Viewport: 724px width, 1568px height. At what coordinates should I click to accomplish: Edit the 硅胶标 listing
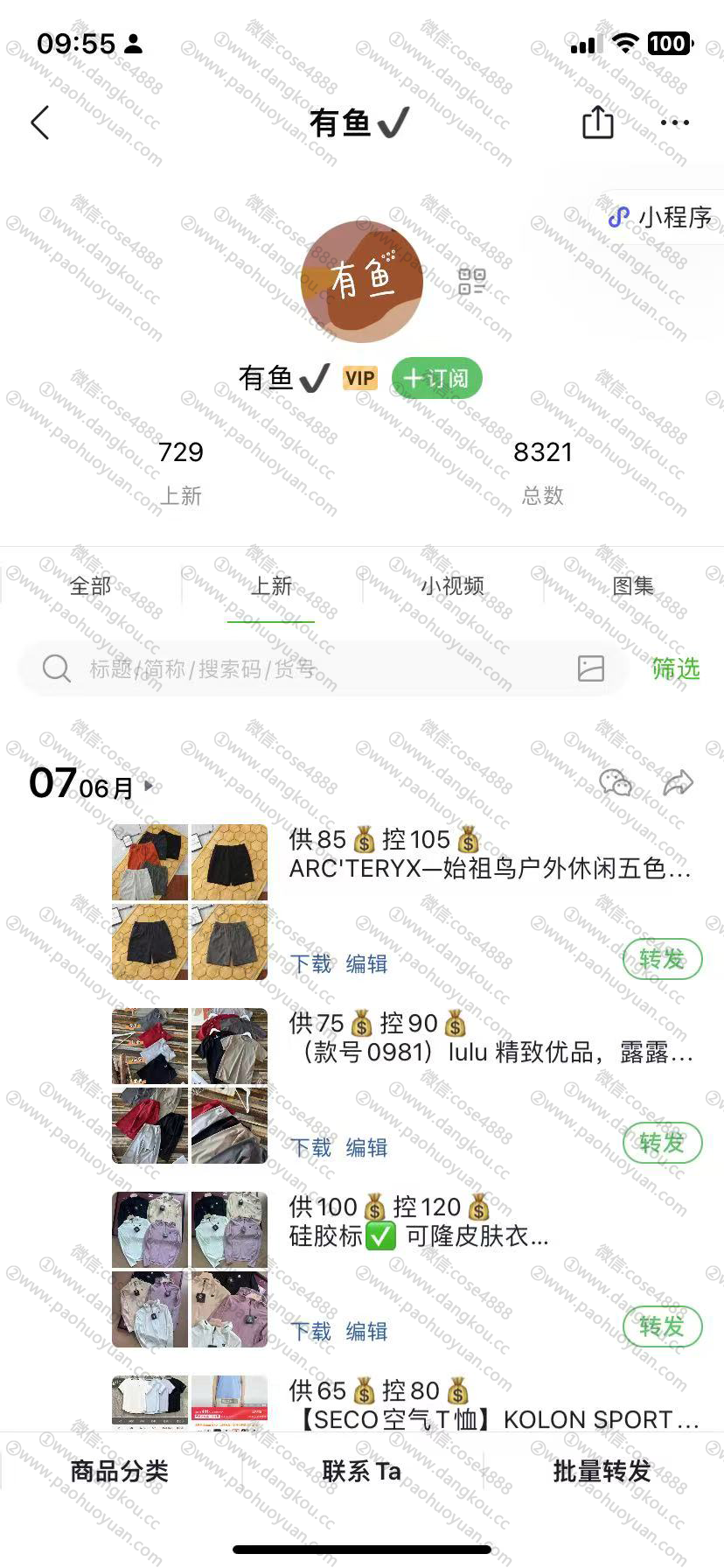(366, 1331)
